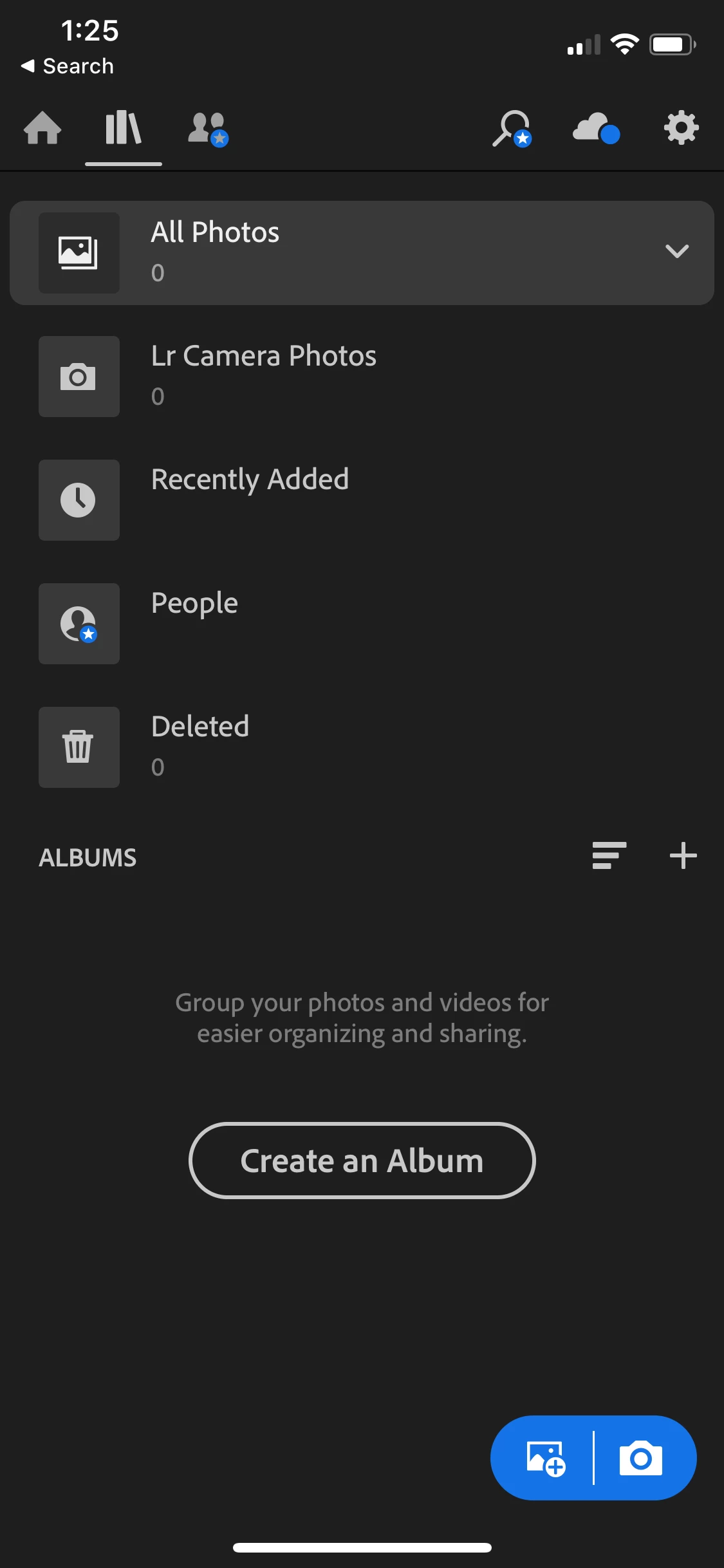724x1568 pixels.
Task: Add a new album with plus icon
Action: coord(683,855)
